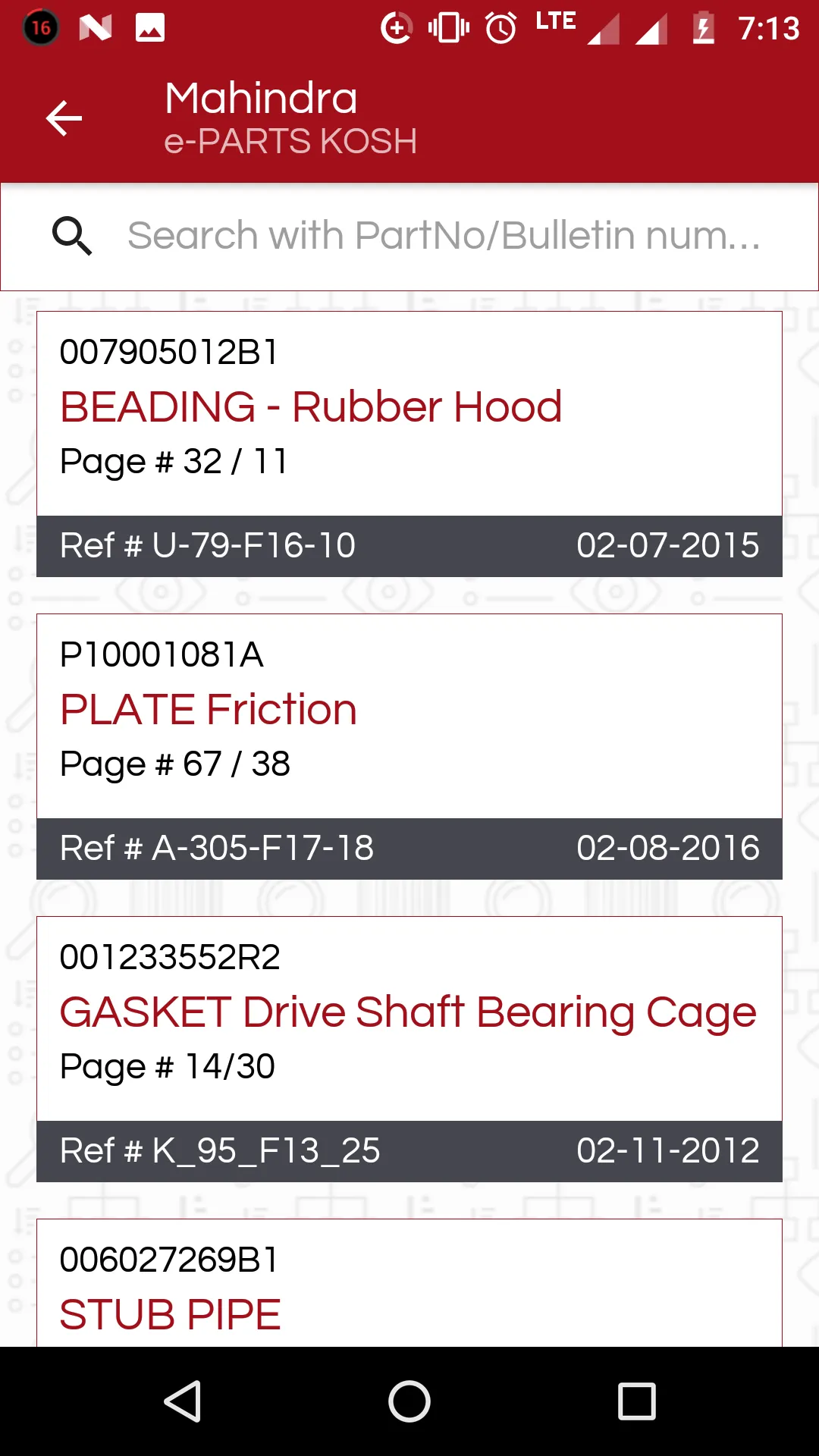The width and height of the screenshot is (819, 1456).
Task: Click the search magnifier icon
Action: 72,235
